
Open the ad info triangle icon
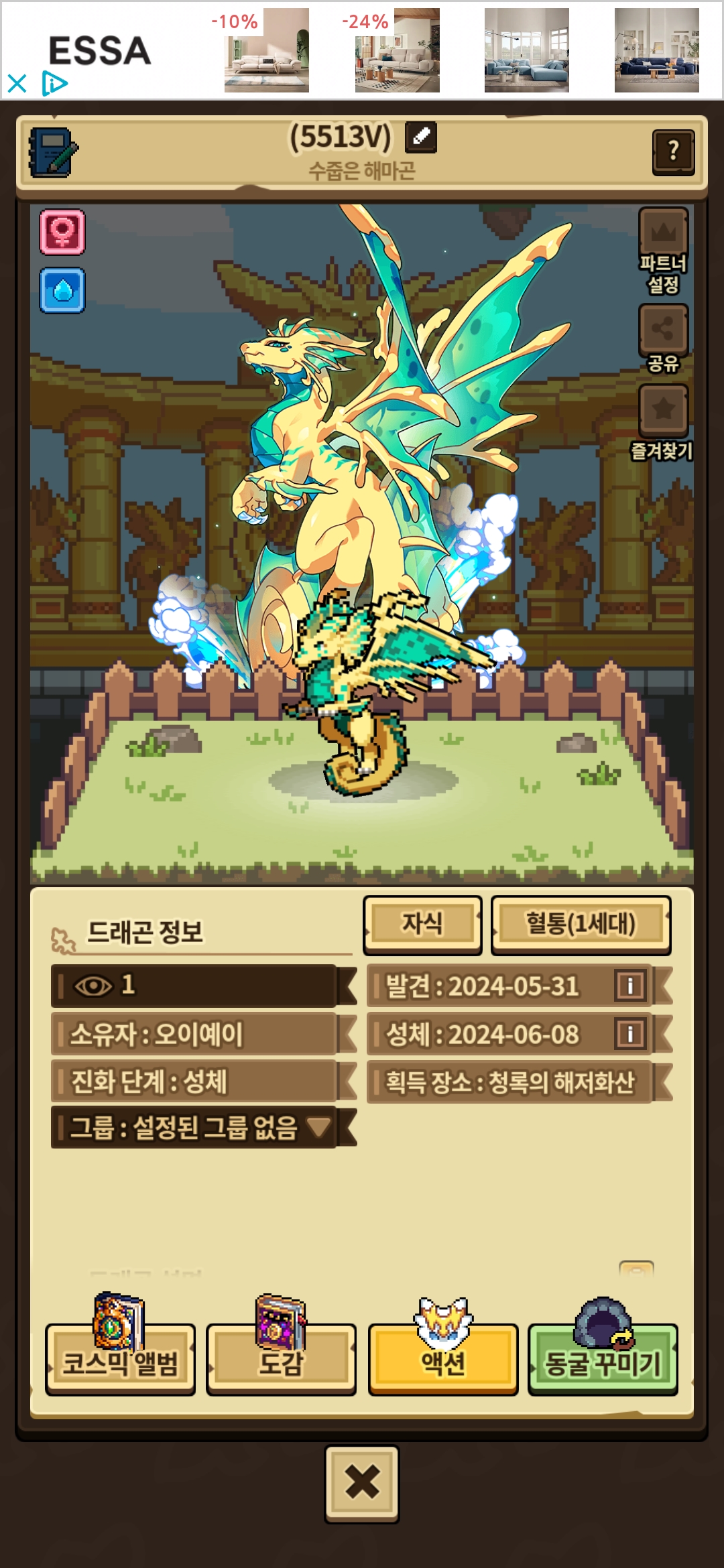(x=54, y=84)
